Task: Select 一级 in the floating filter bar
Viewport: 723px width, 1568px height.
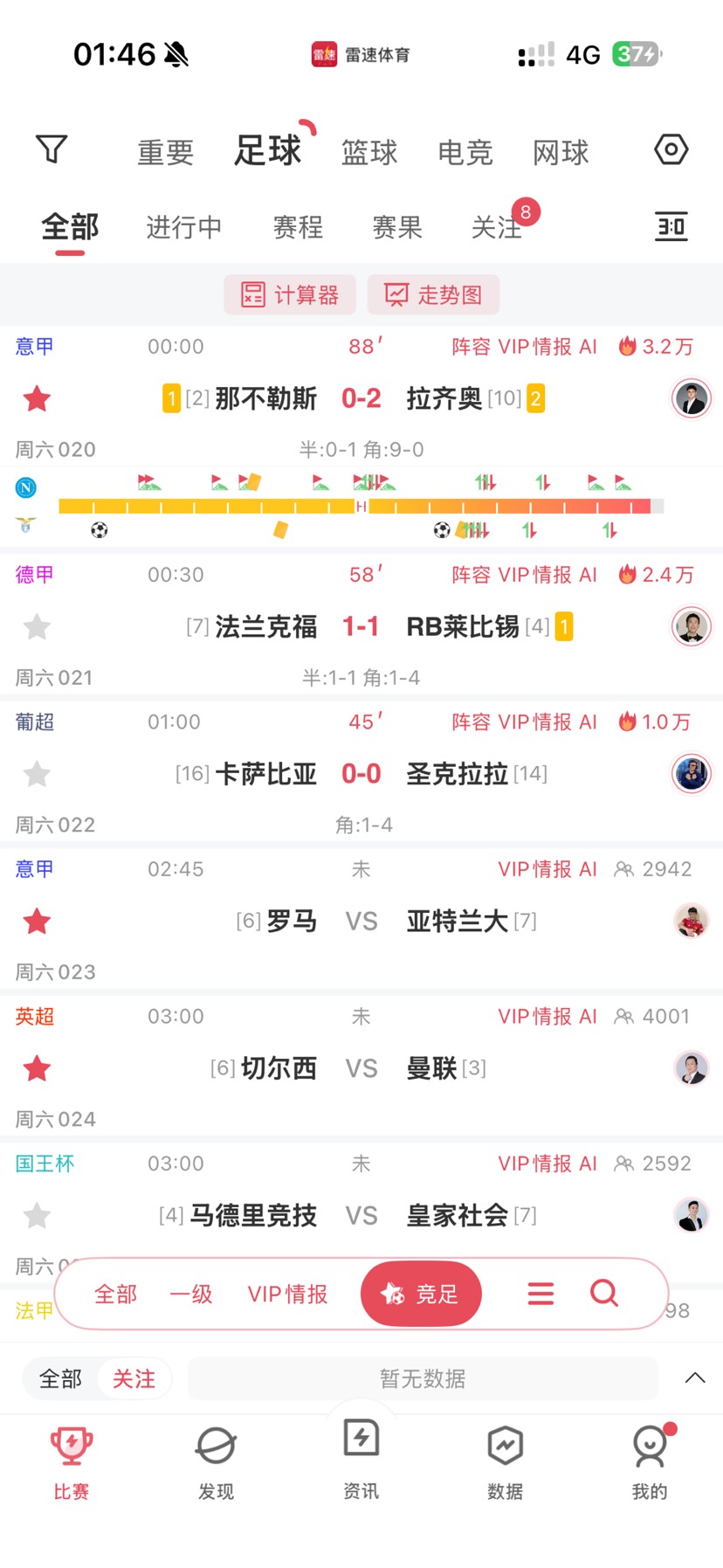Action: point(191,1294)
